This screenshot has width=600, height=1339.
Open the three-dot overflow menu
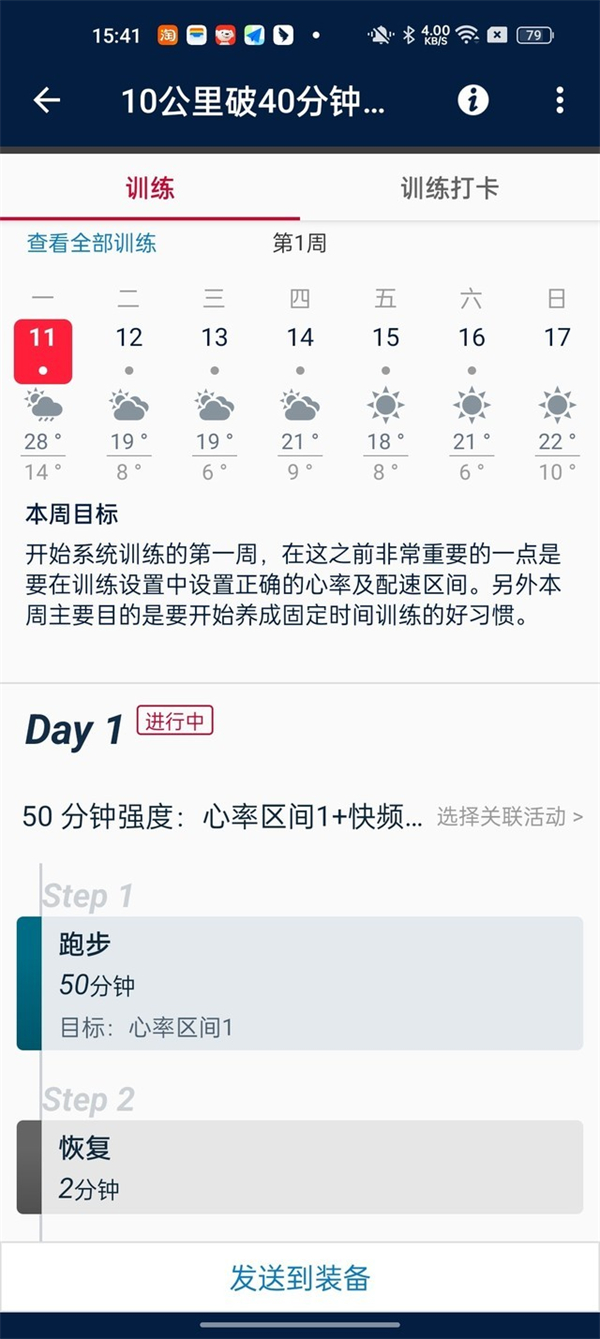click(559, 100)
